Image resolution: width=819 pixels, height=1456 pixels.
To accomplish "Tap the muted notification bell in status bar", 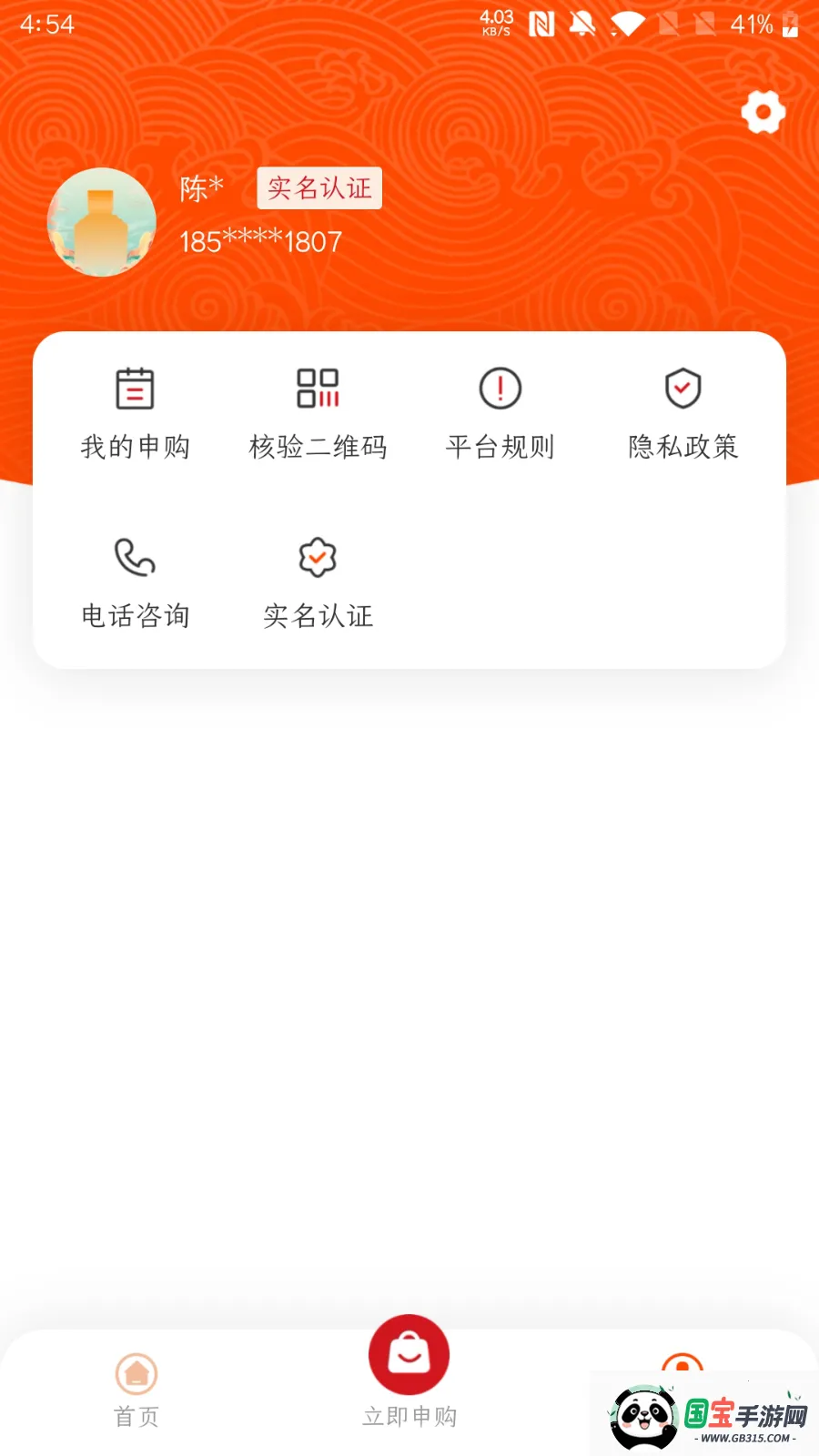I will click(582, 24).
